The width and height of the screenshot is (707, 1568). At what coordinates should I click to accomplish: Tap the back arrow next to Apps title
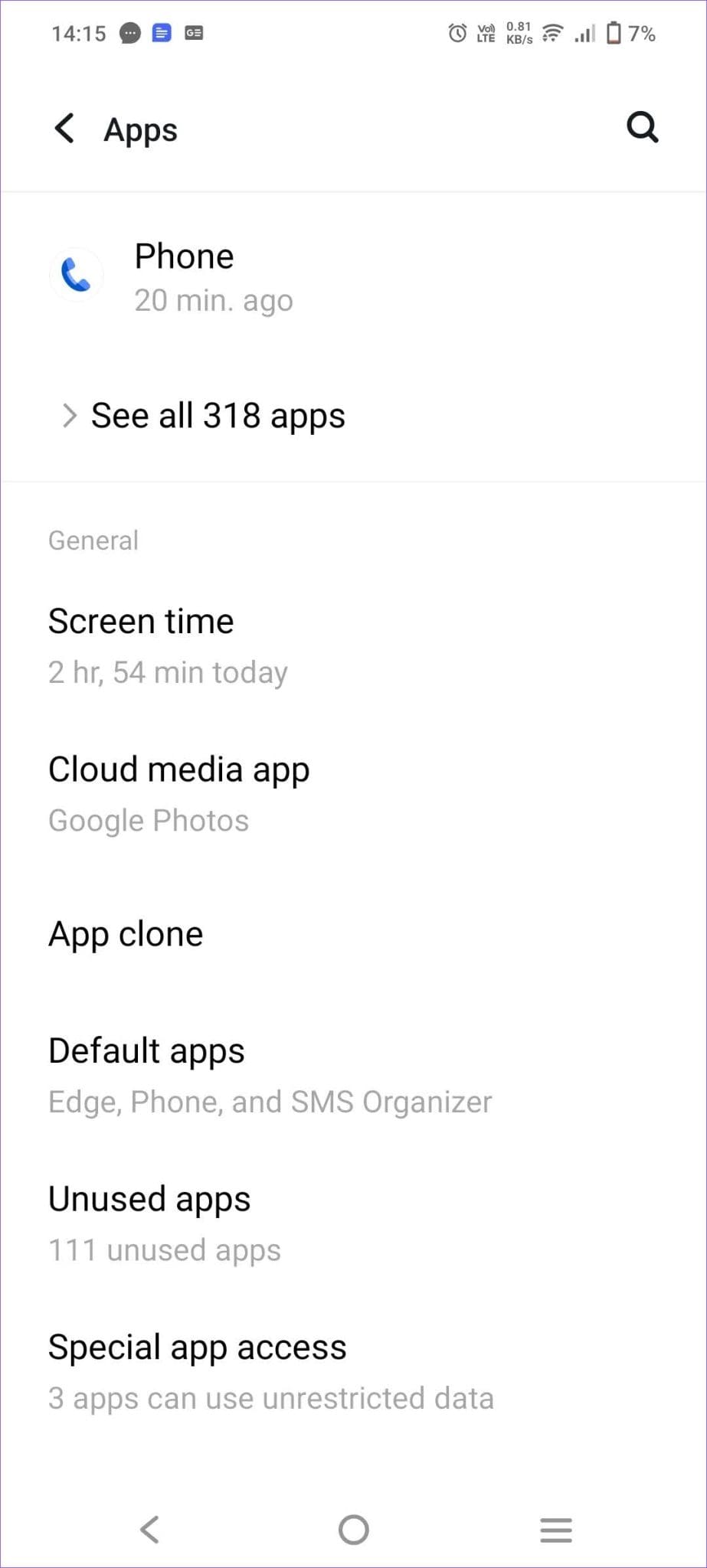[64, 129]
